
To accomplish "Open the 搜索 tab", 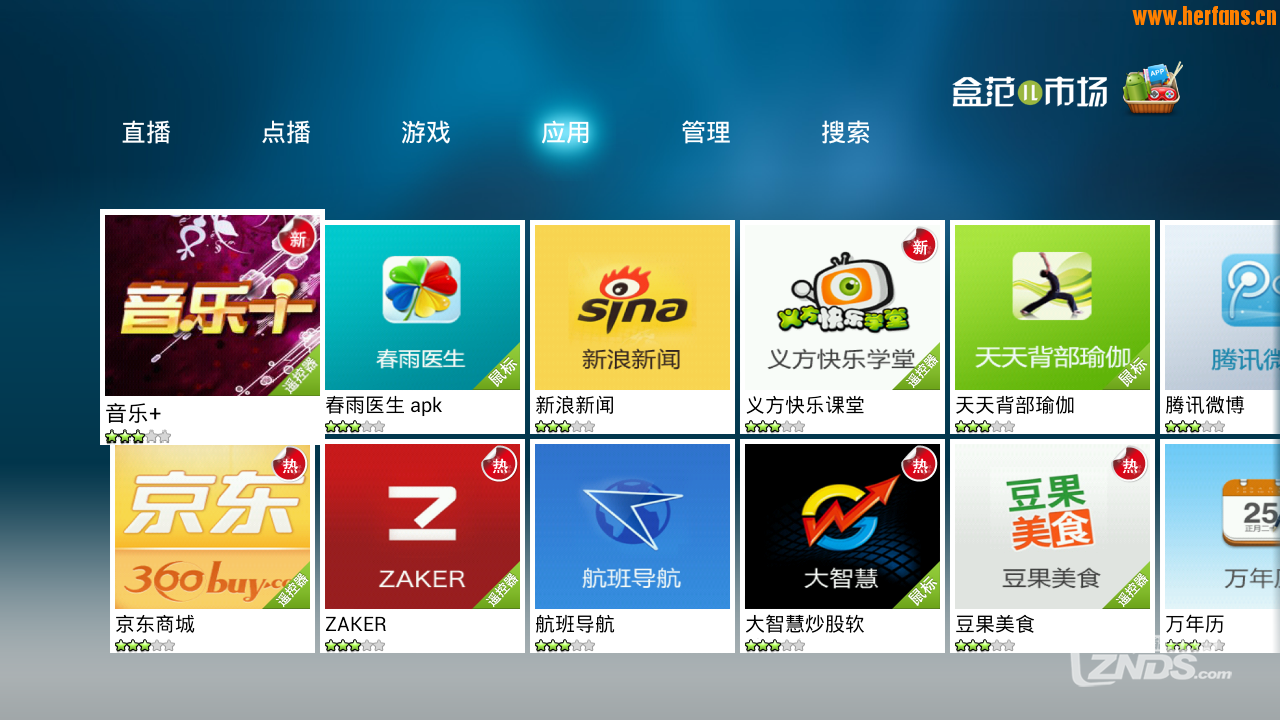I will [846, 132].
